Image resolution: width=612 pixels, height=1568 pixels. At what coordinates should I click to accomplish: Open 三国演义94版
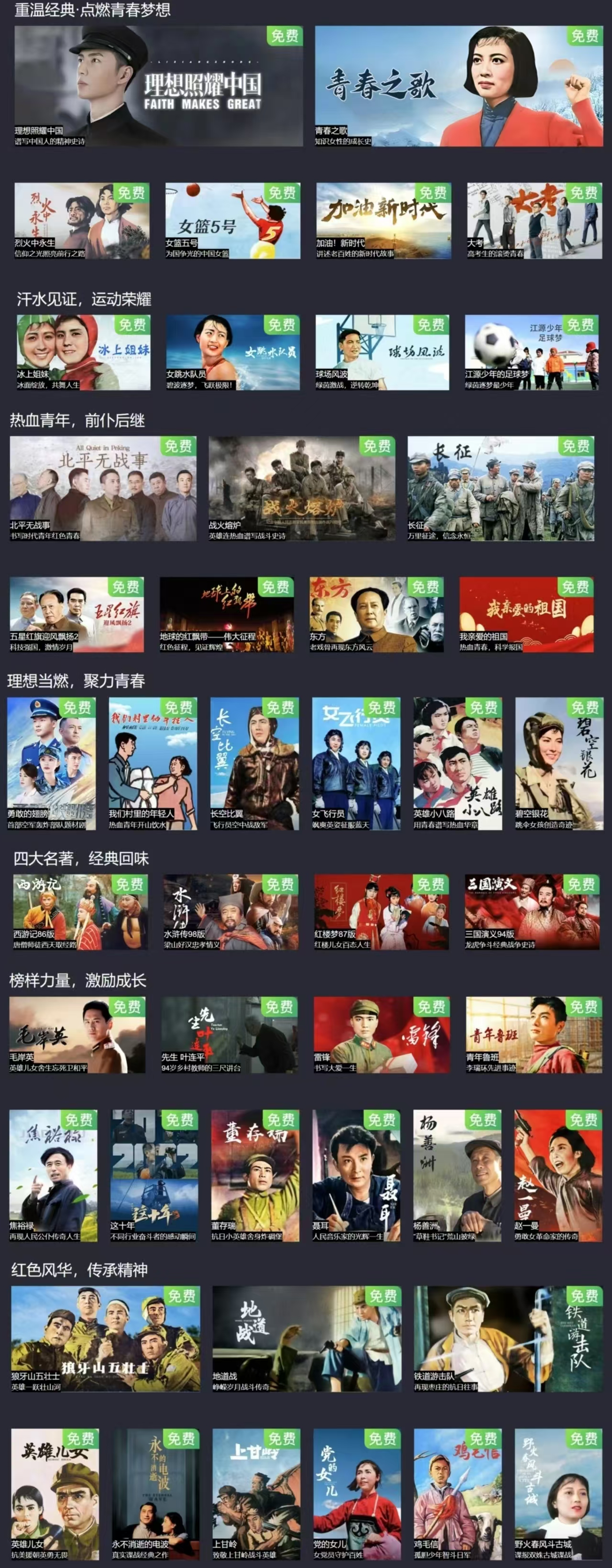532,912
